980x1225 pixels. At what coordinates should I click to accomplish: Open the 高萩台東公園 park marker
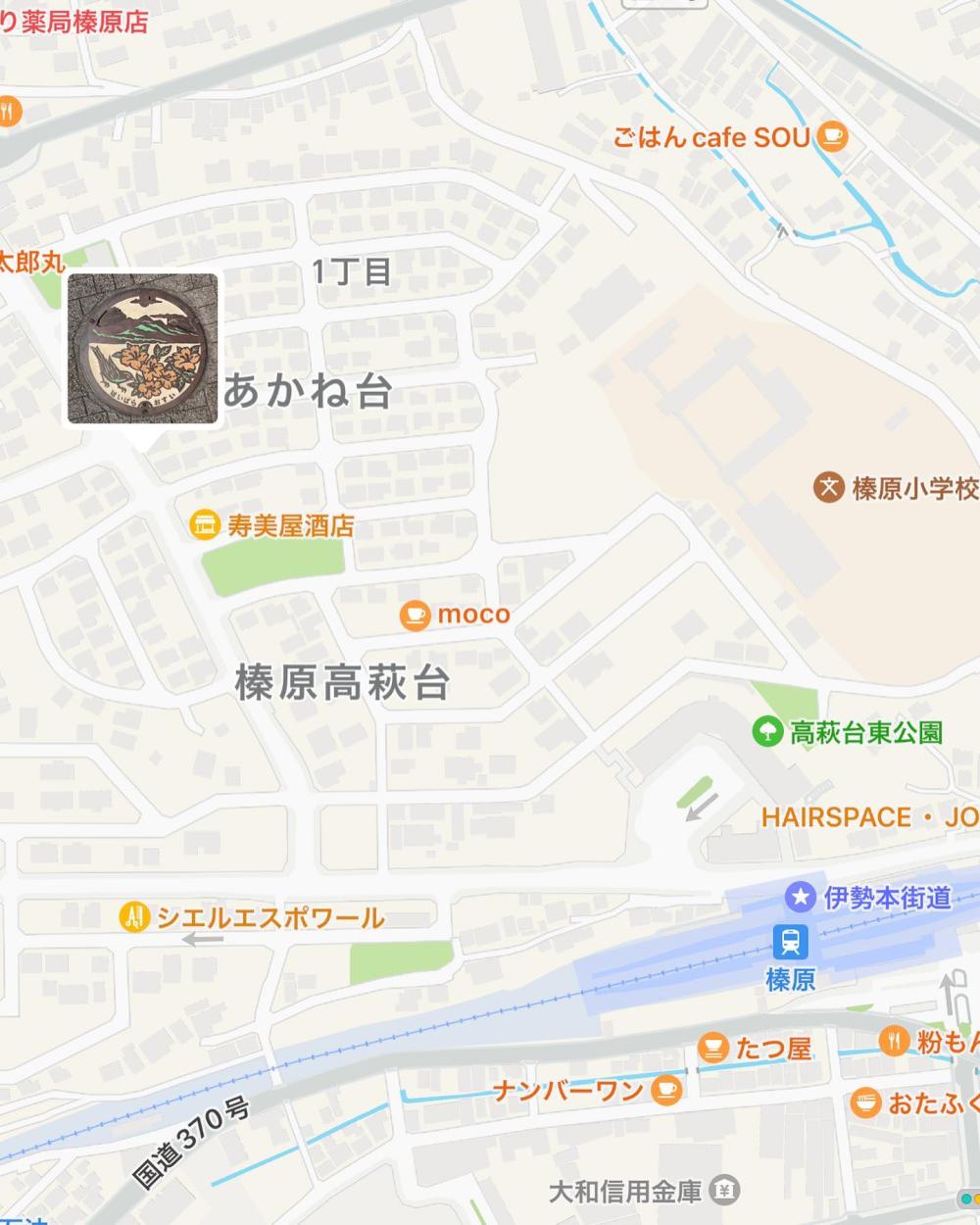click(766, 731)
